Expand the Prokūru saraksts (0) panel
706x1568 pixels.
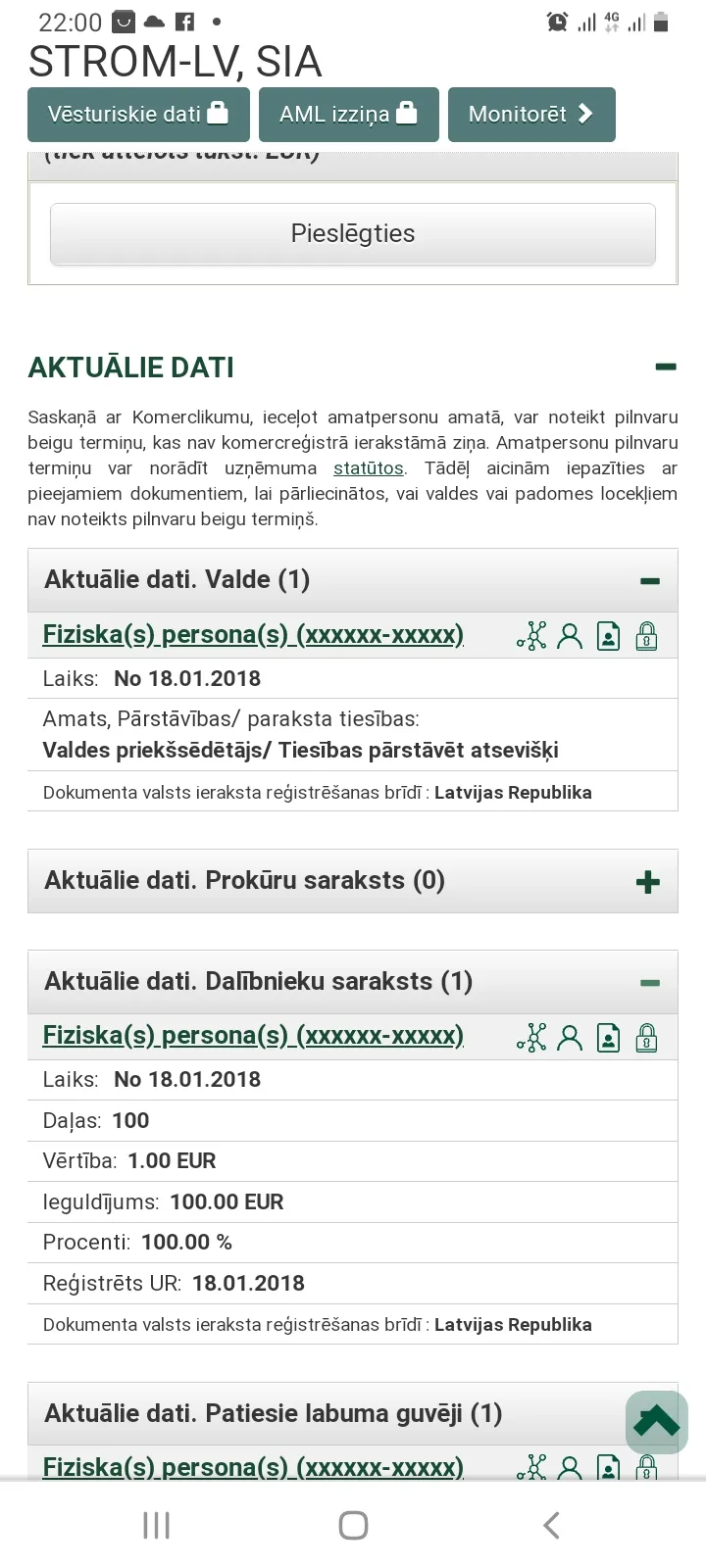coord(648,882)
